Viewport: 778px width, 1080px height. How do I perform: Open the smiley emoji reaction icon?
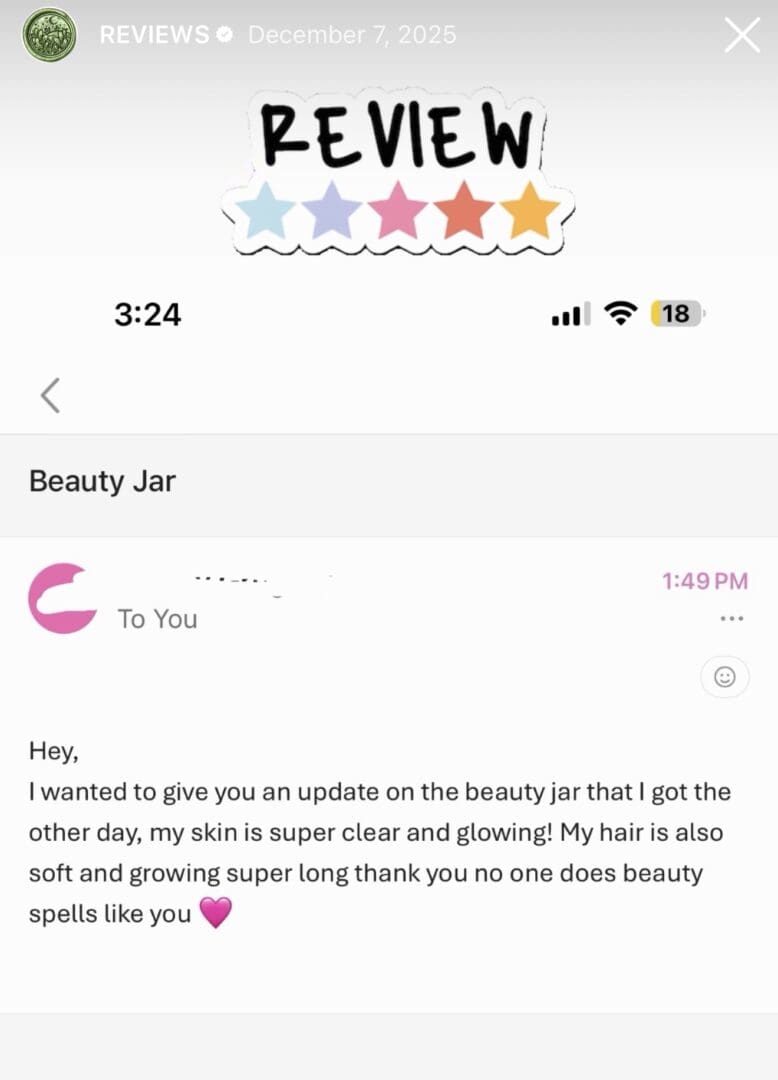(723, 676)
